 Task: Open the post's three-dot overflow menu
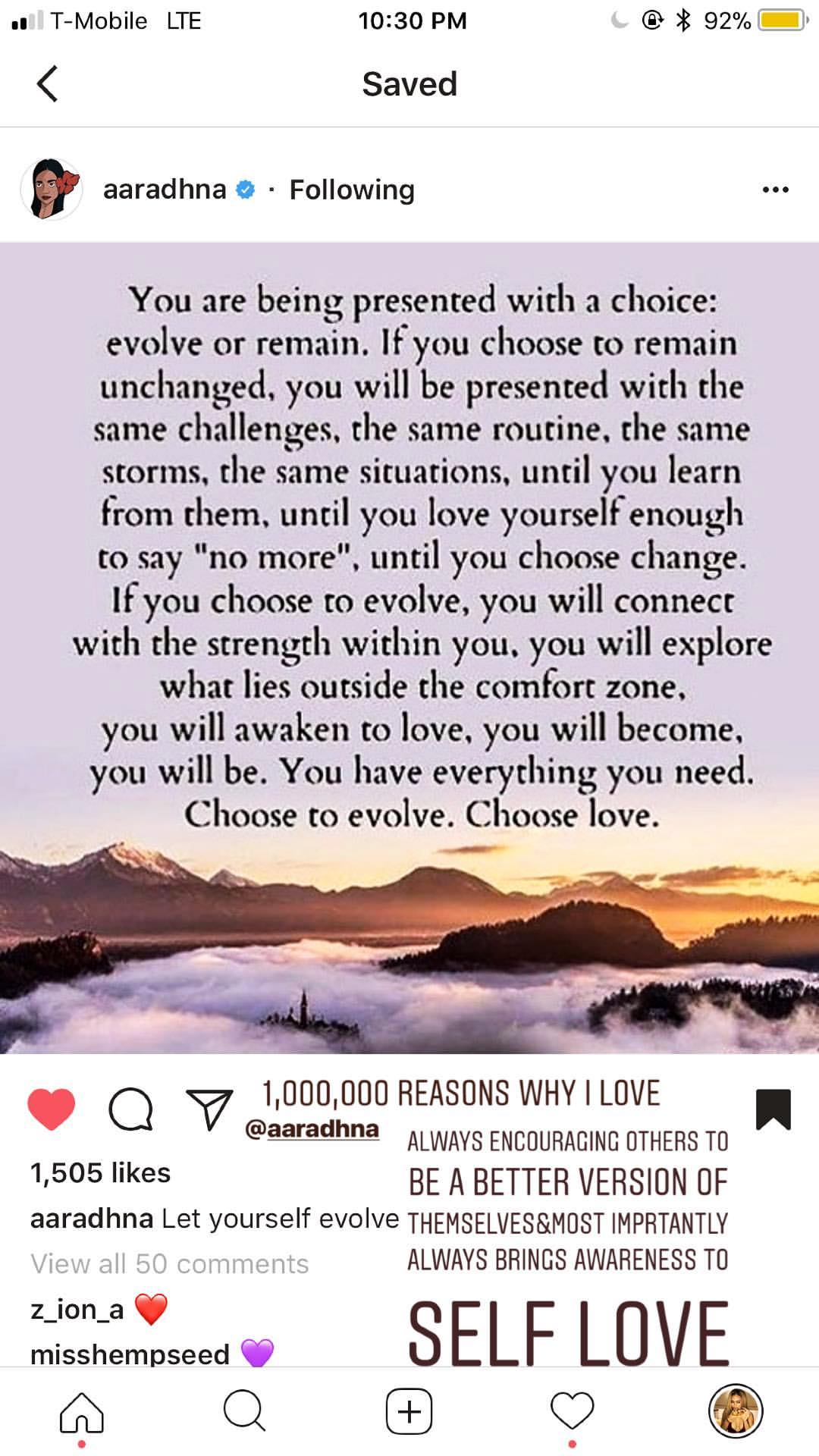[775, 190]
